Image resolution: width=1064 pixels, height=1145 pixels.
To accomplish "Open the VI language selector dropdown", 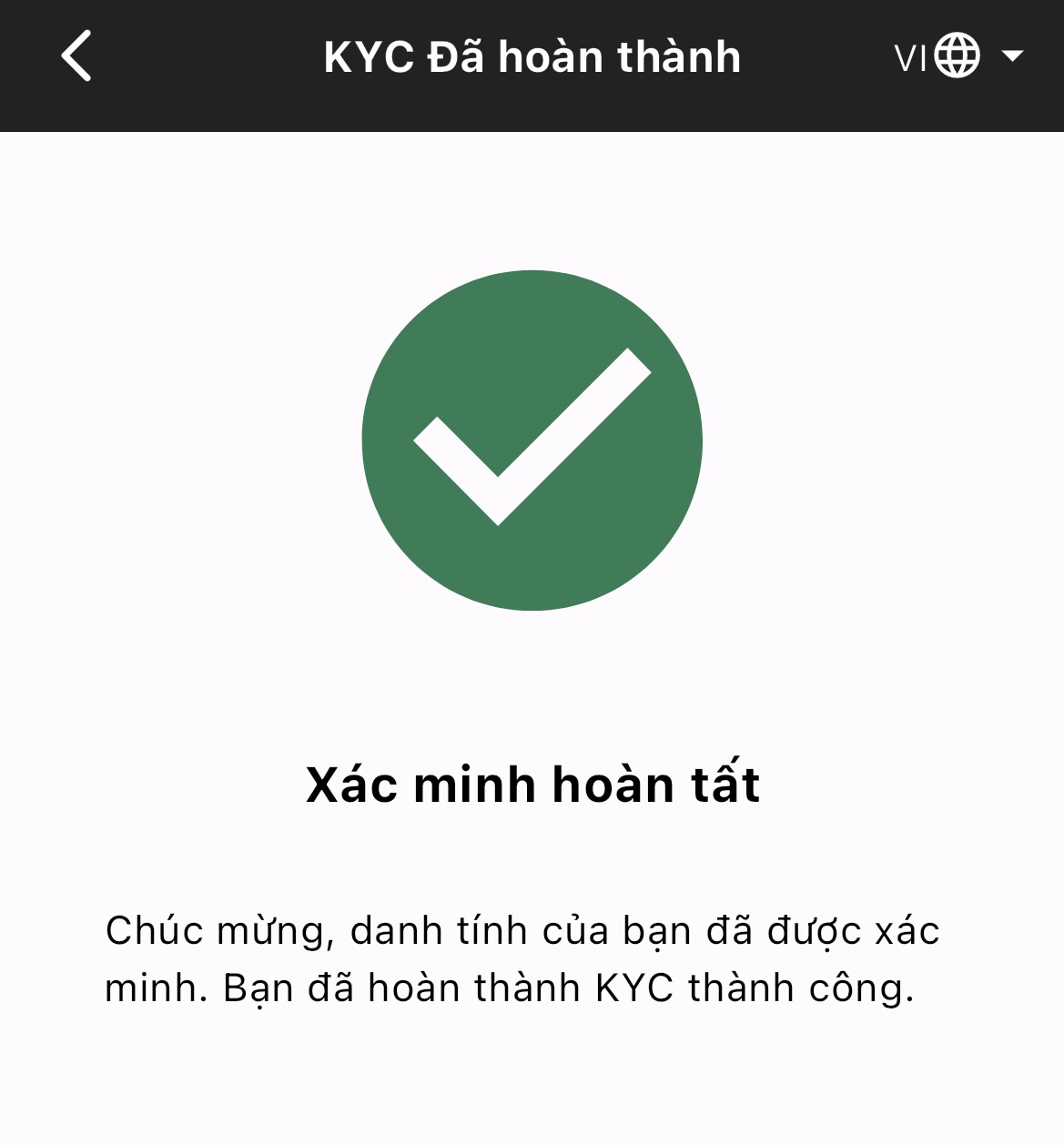I will click(958, 56).
